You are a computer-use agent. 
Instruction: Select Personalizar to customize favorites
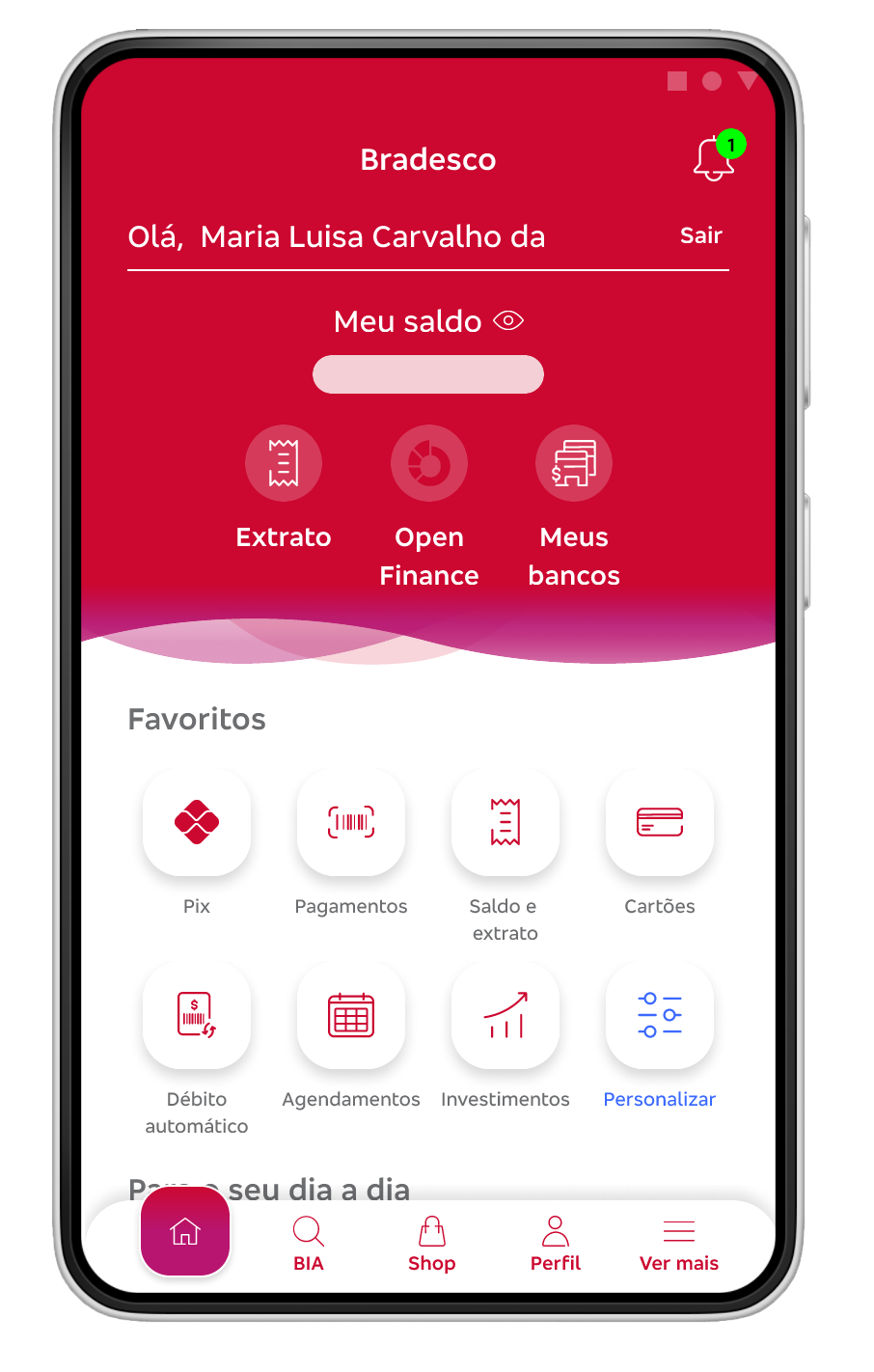pos(660,1015)
